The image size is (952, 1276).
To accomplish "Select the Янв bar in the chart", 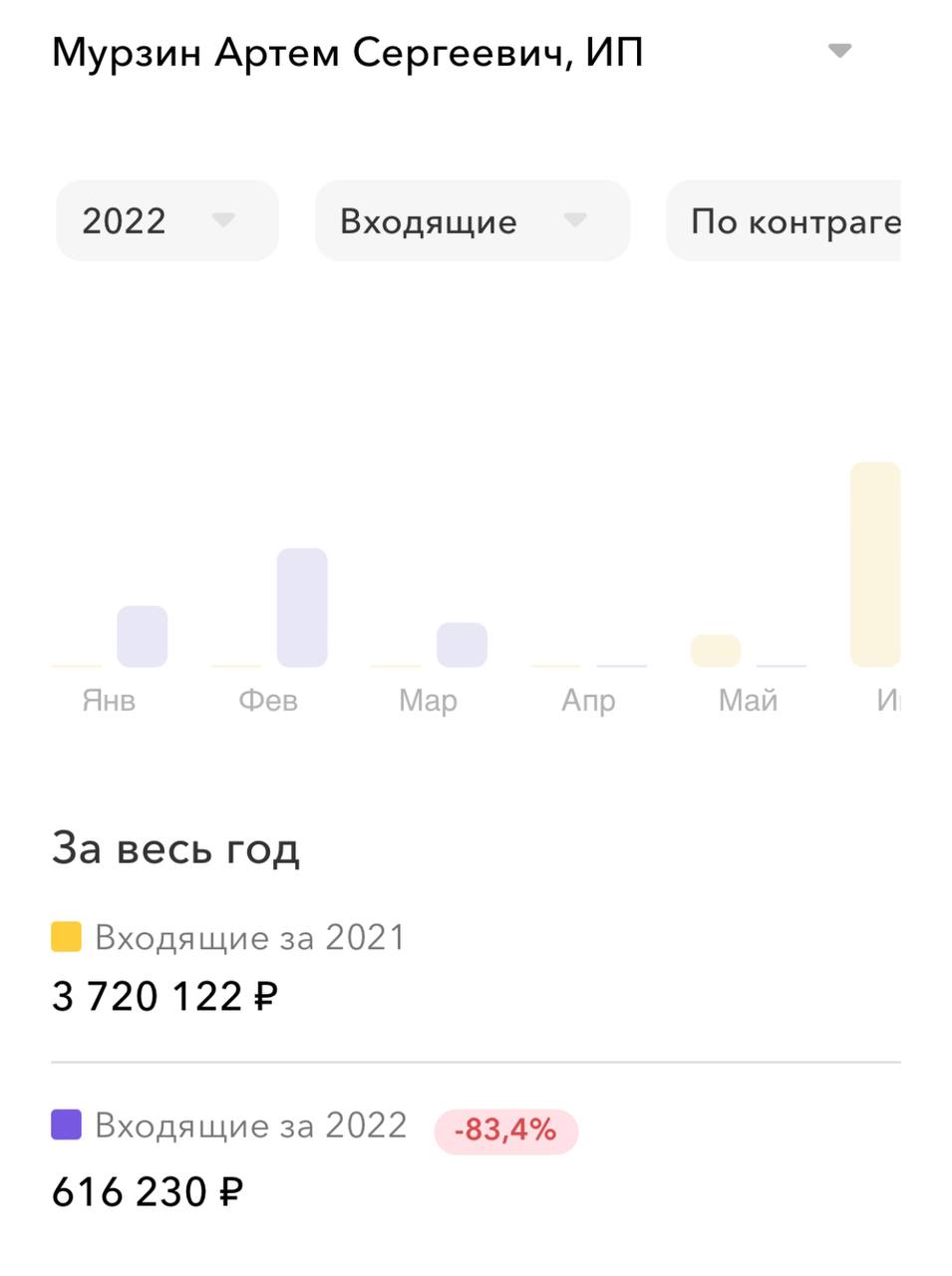I will click(x=142, y=636).
